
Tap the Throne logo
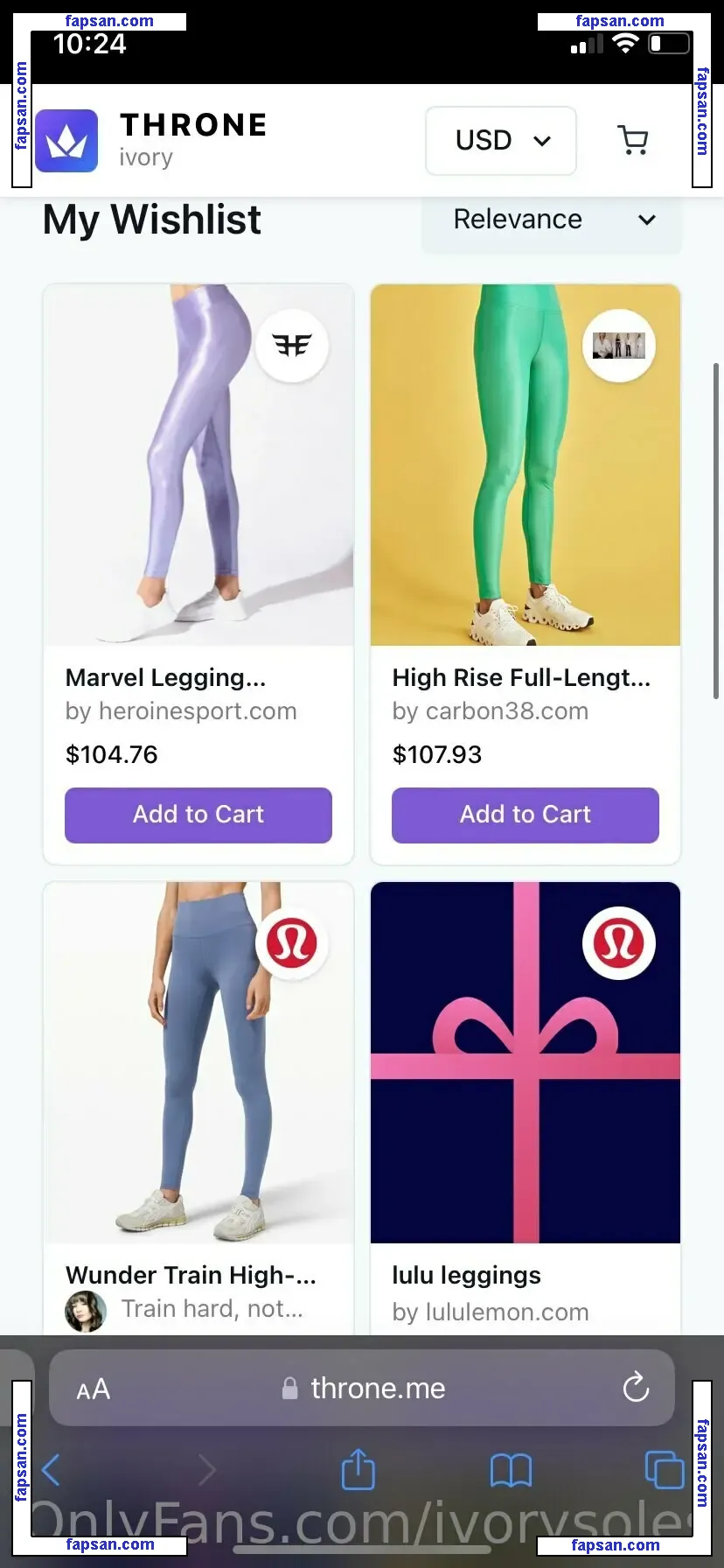66,141
